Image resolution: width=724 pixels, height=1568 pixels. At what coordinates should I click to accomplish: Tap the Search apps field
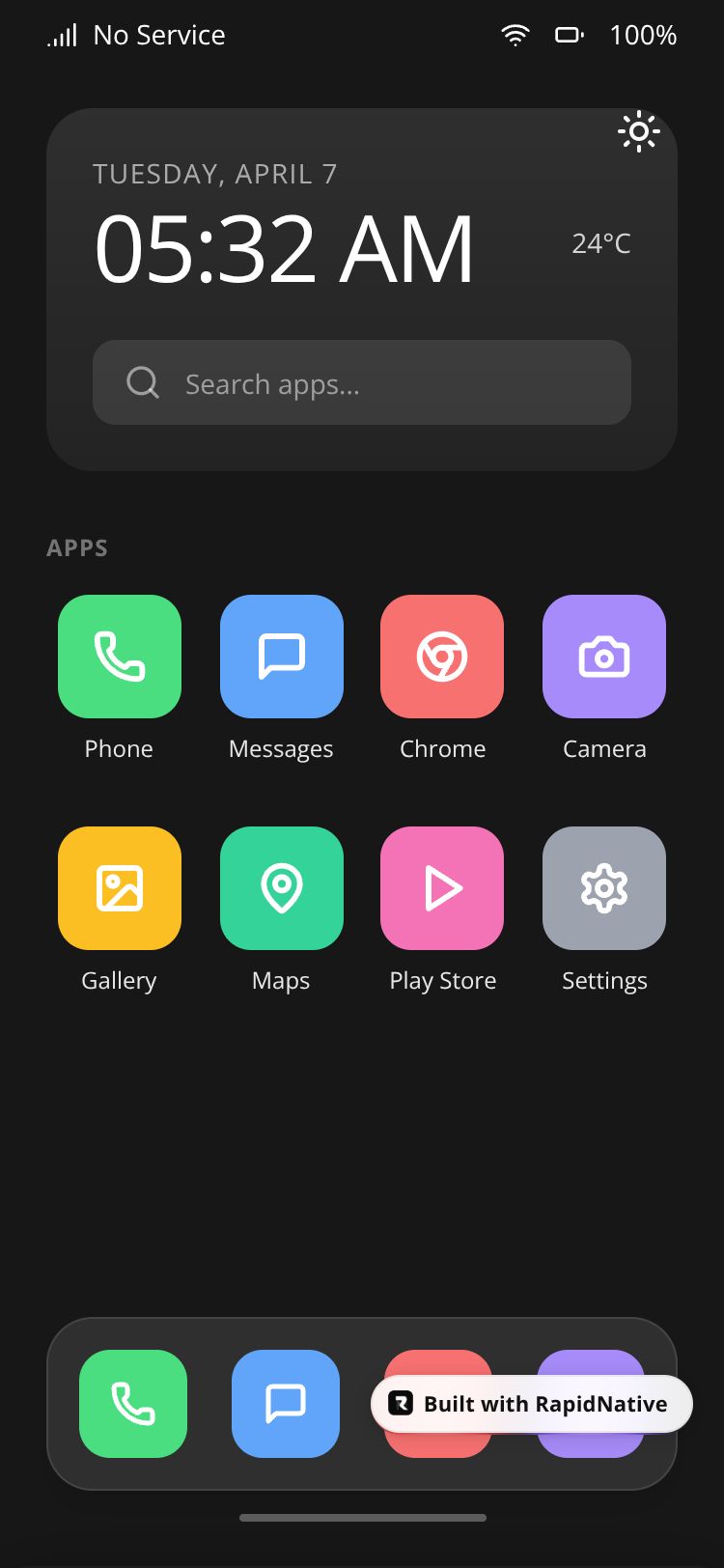pyautogui.click(x=362, y=383)
